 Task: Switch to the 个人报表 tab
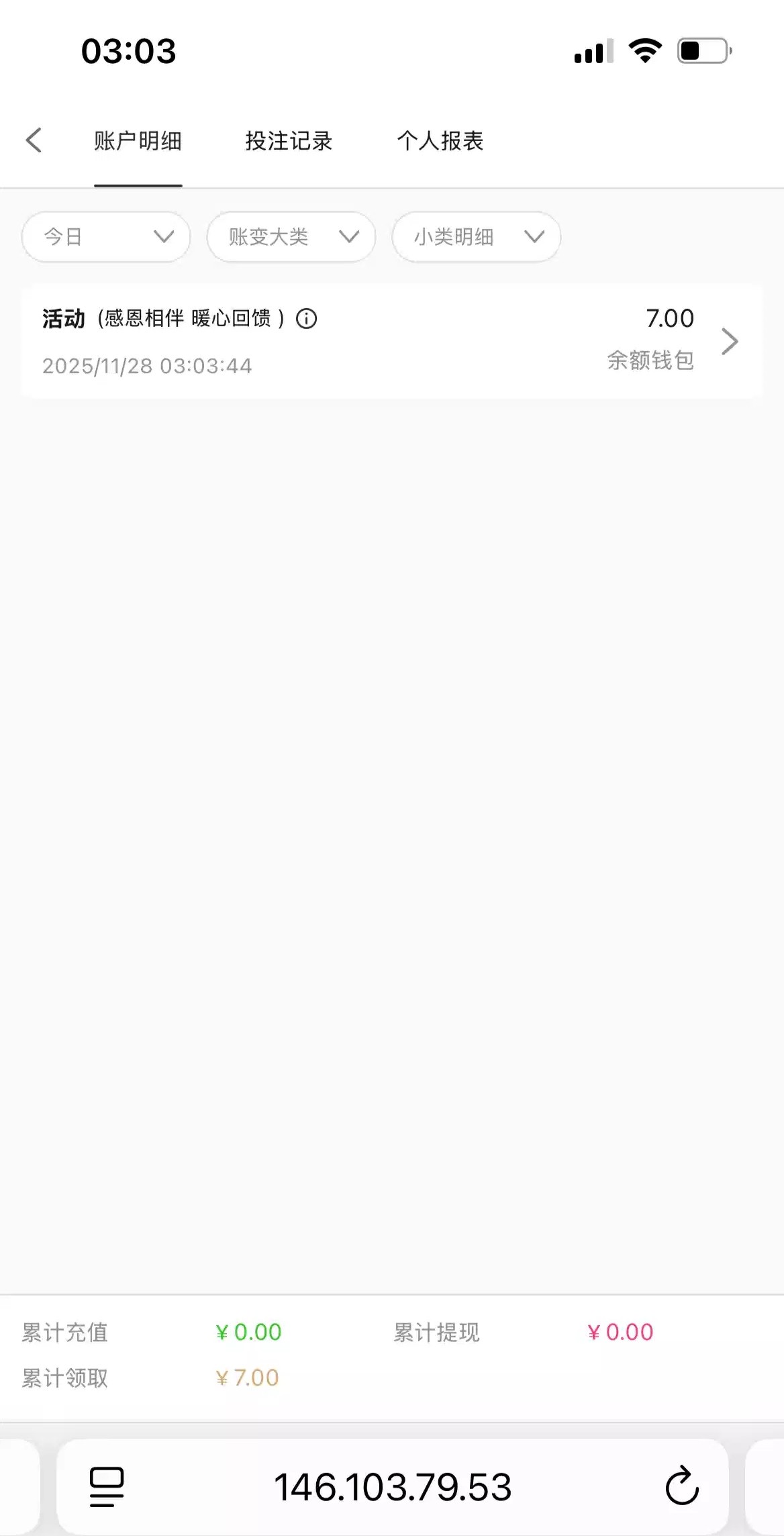tap(440, 141)
